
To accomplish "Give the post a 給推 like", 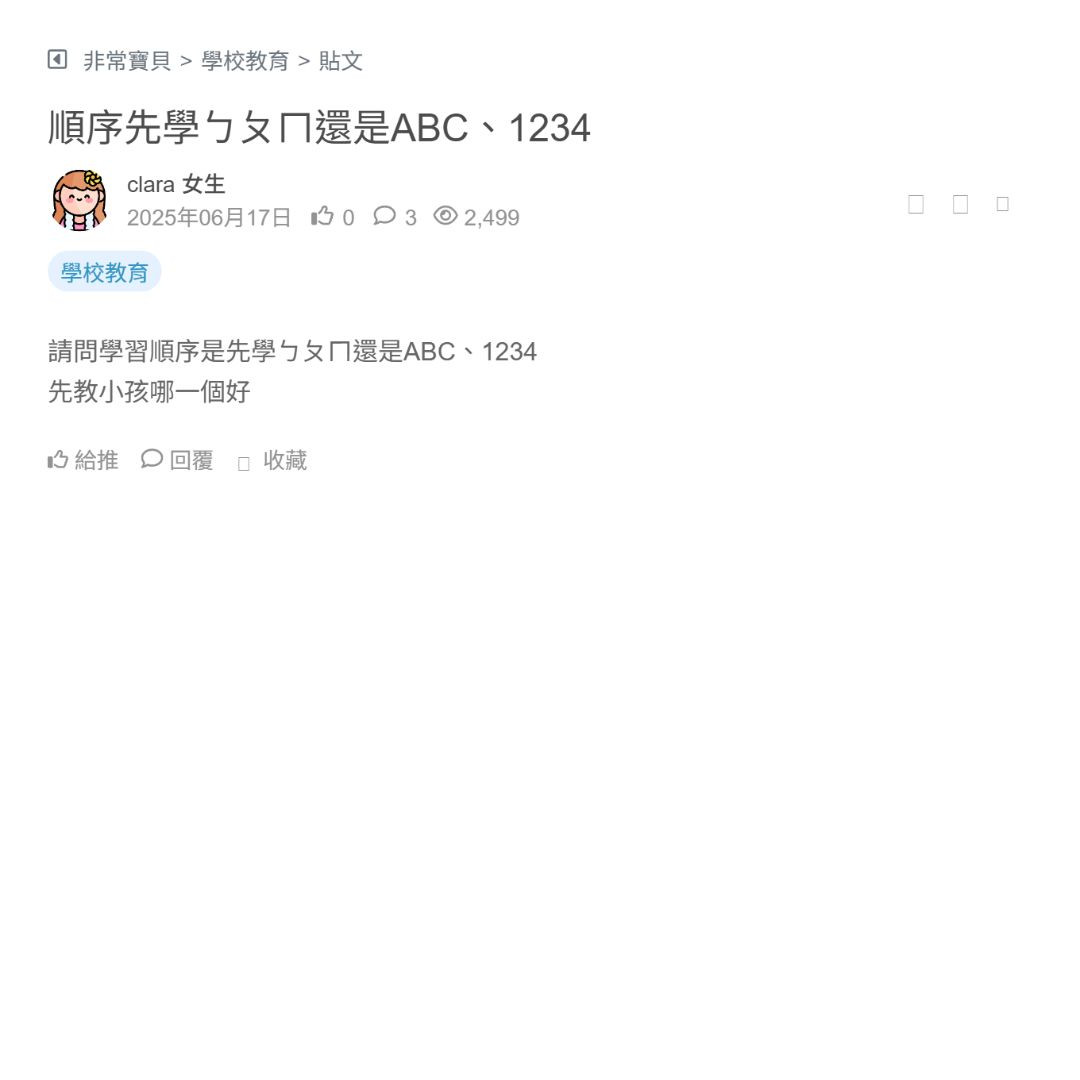I will point(83,460).
